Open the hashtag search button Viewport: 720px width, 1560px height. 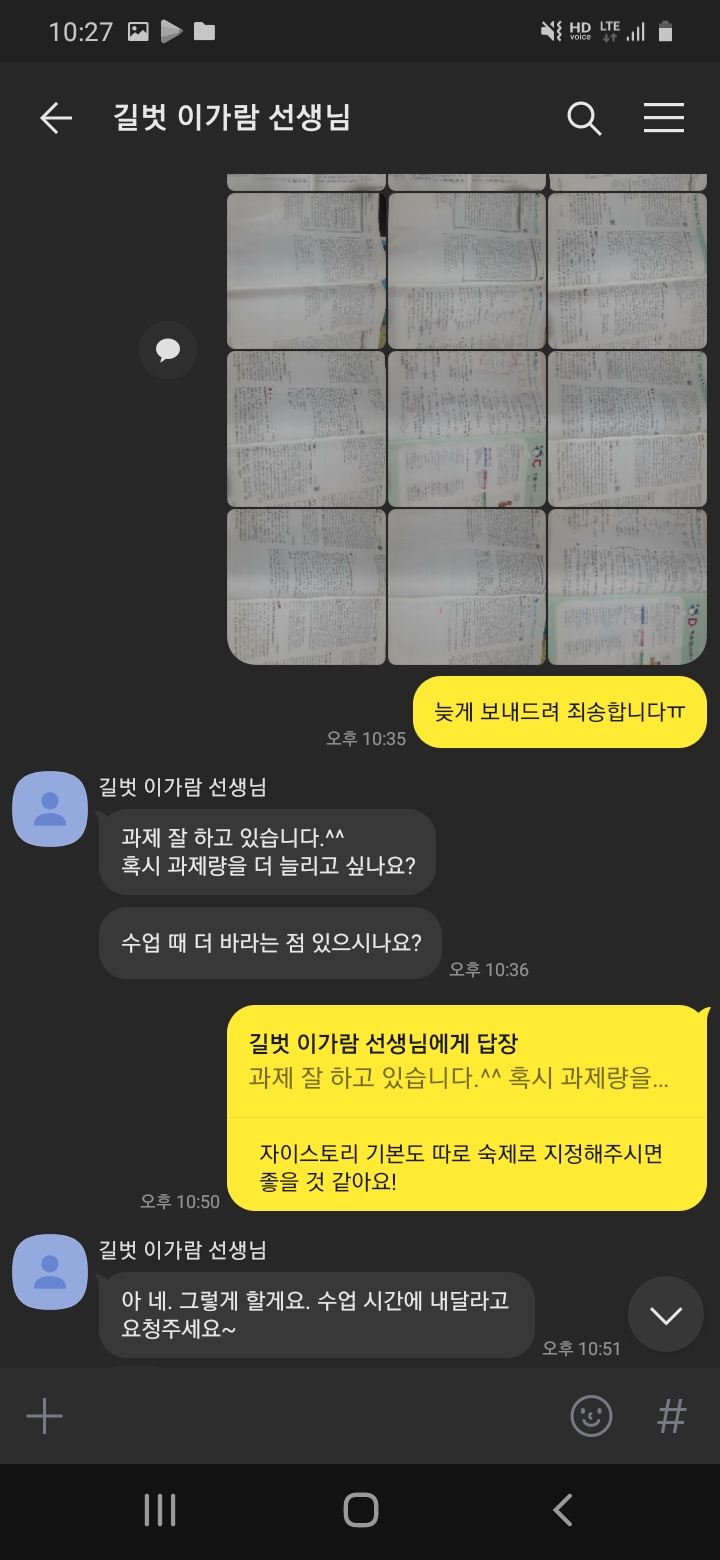671,1416
